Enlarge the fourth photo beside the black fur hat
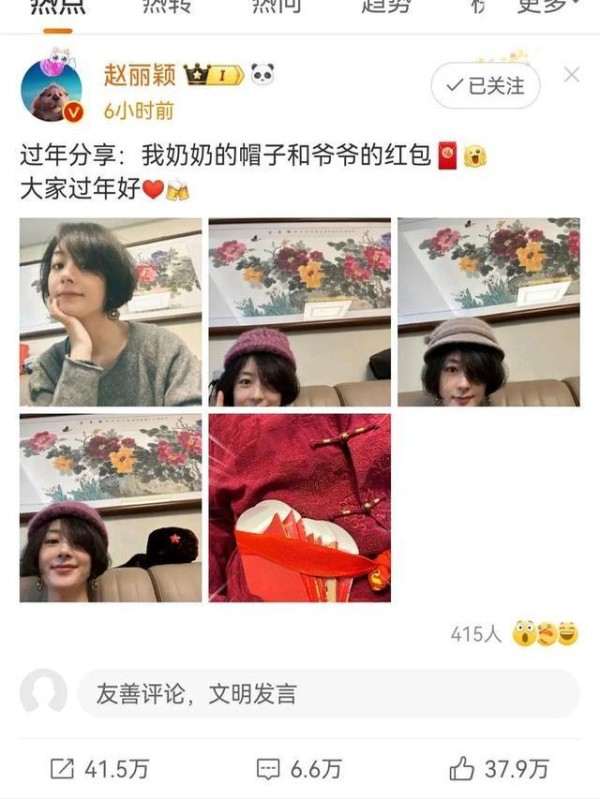Image resolution: width=600 pixels, height=799 pixels. coord(110,508)
